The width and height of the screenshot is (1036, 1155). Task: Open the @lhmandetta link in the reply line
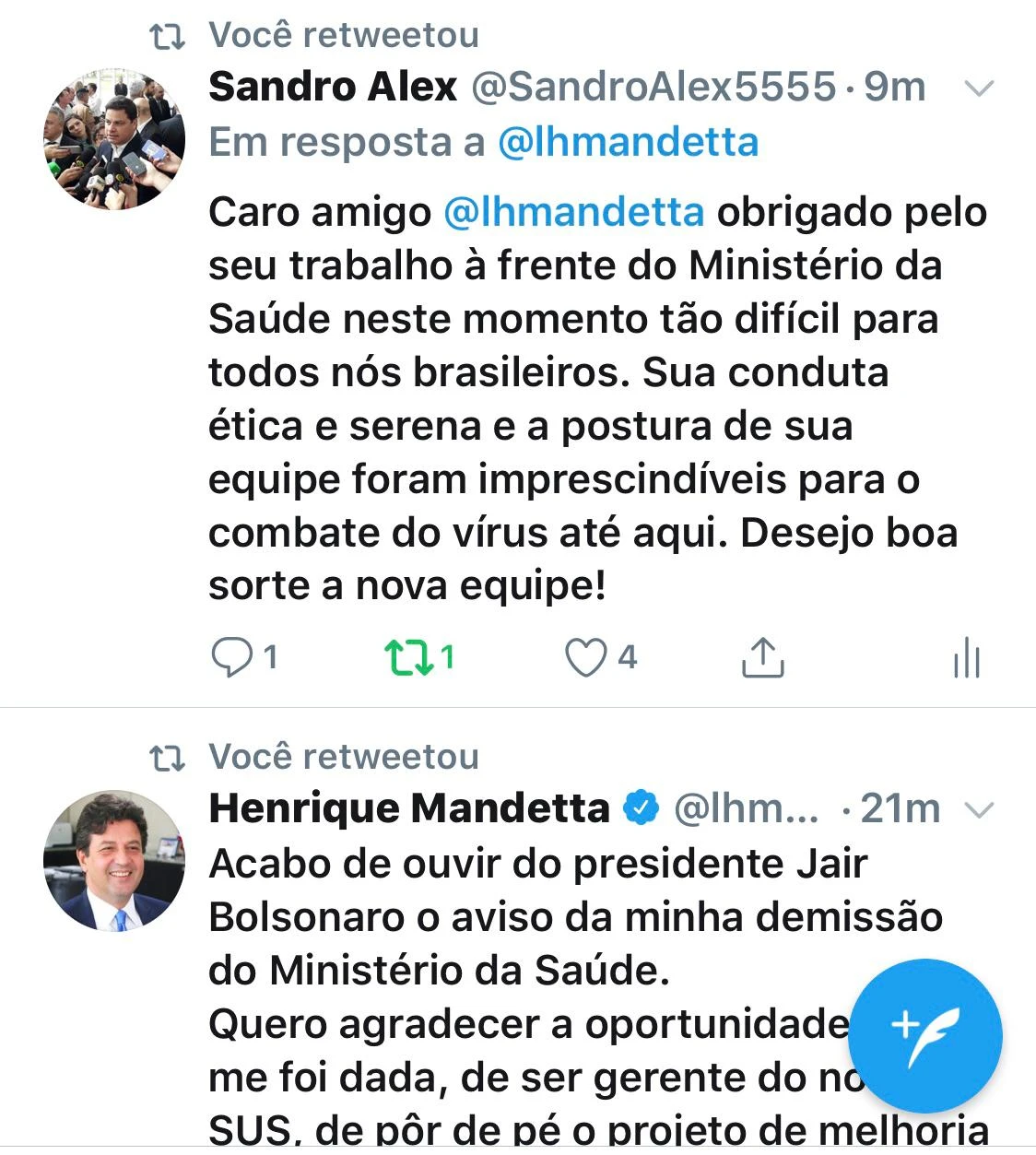pos(628,142)
